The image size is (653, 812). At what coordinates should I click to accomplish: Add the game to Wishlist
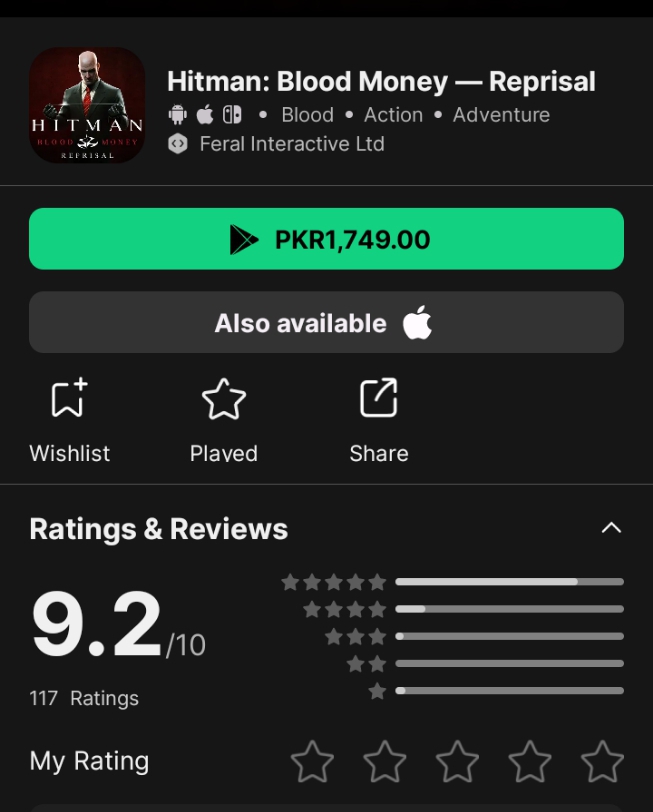pyautogui.click(x=69, y=421)
